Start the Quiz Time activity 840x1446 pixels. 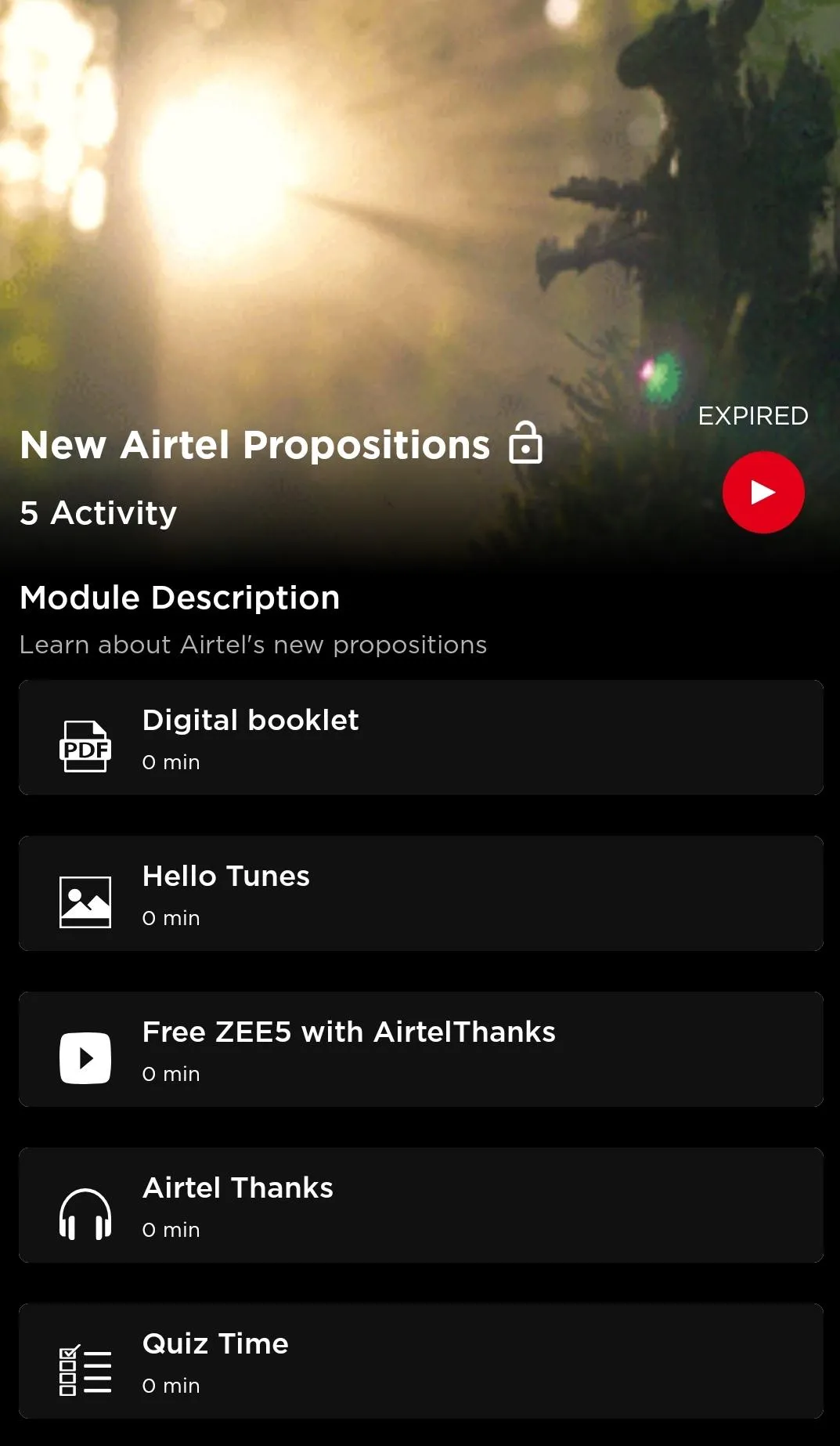pos(420,1361)
